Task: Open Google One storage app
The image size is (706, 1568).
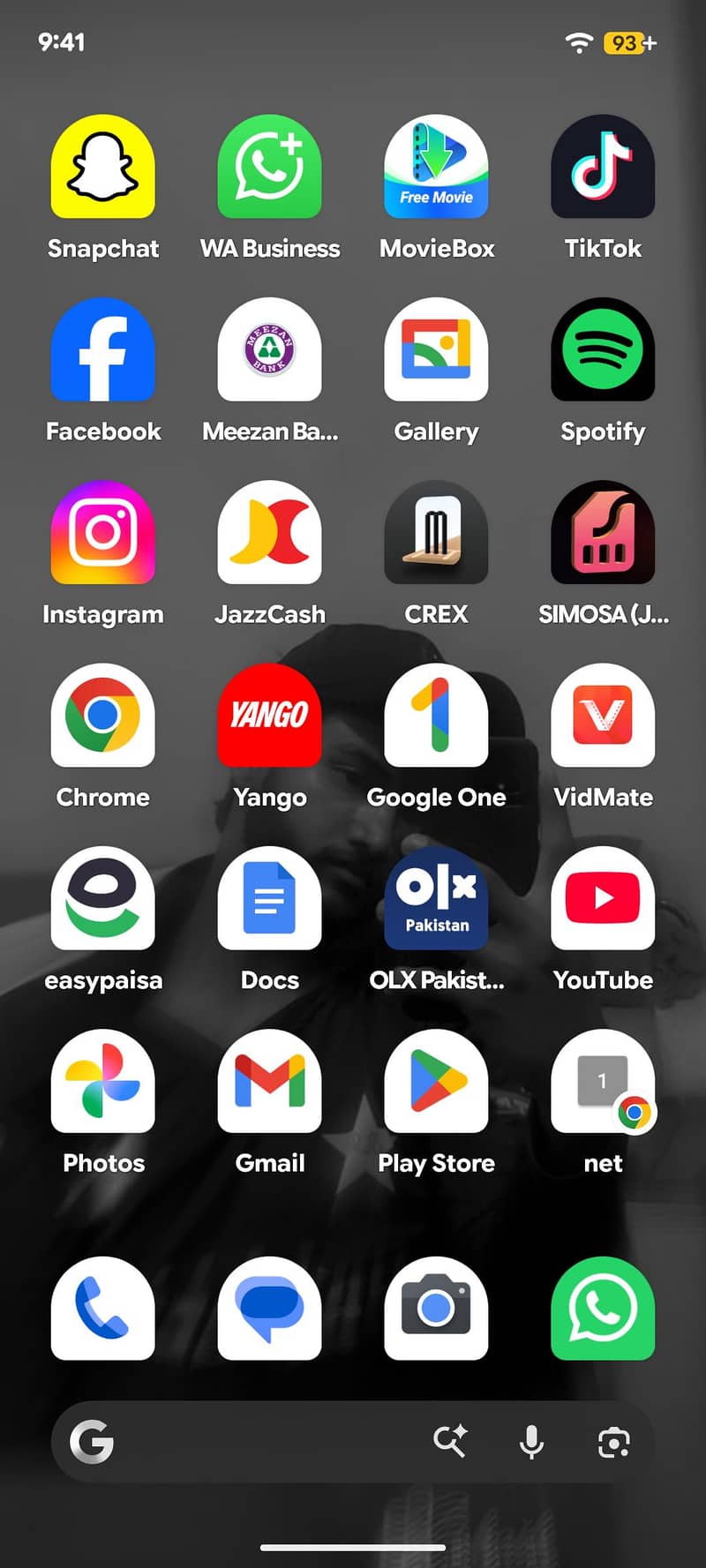Action: [x=436, y=716]
